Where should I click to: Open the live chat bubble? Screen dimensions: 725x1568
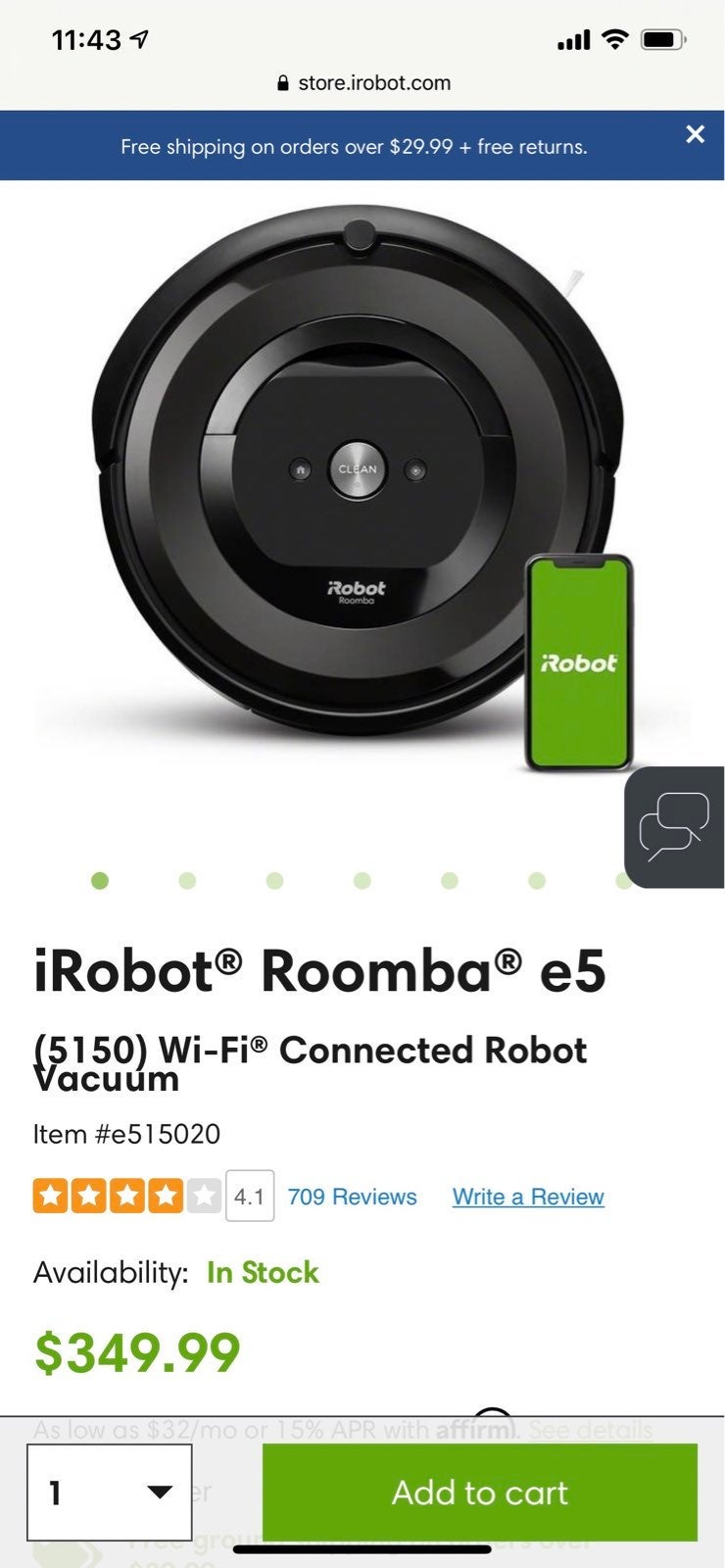click(x=674, y=827)
